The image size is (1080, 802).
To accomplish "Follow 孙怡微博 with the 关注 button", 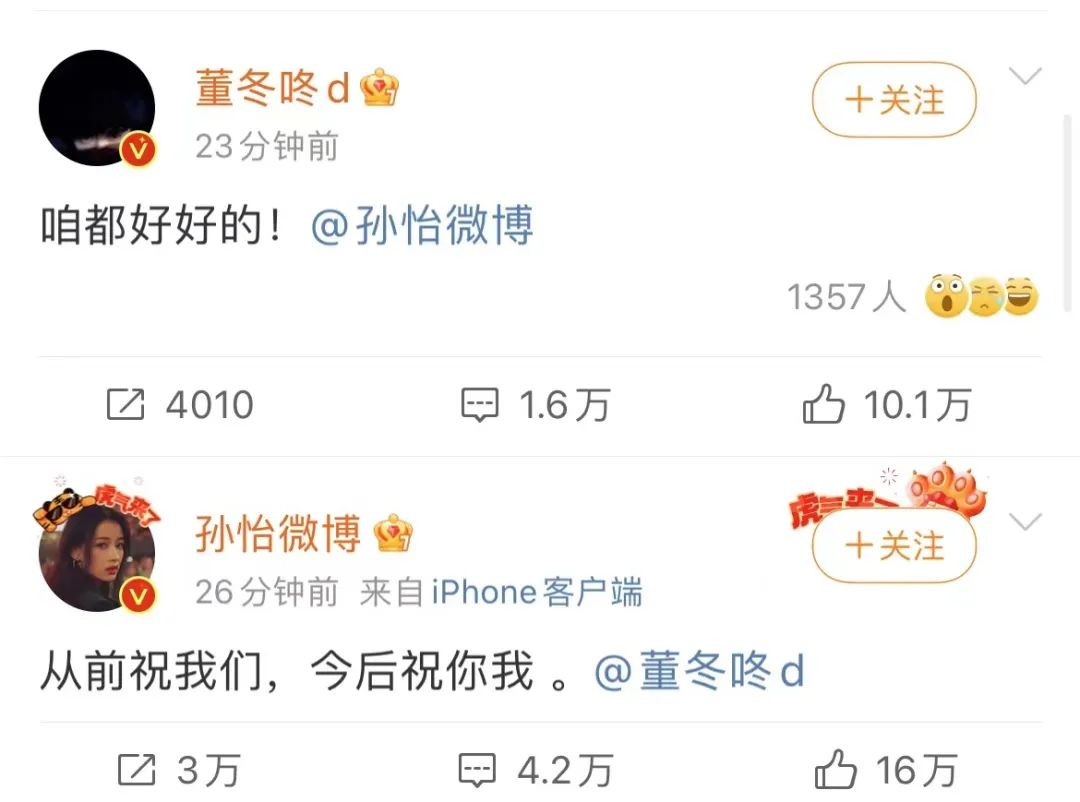I will (893, 546).
